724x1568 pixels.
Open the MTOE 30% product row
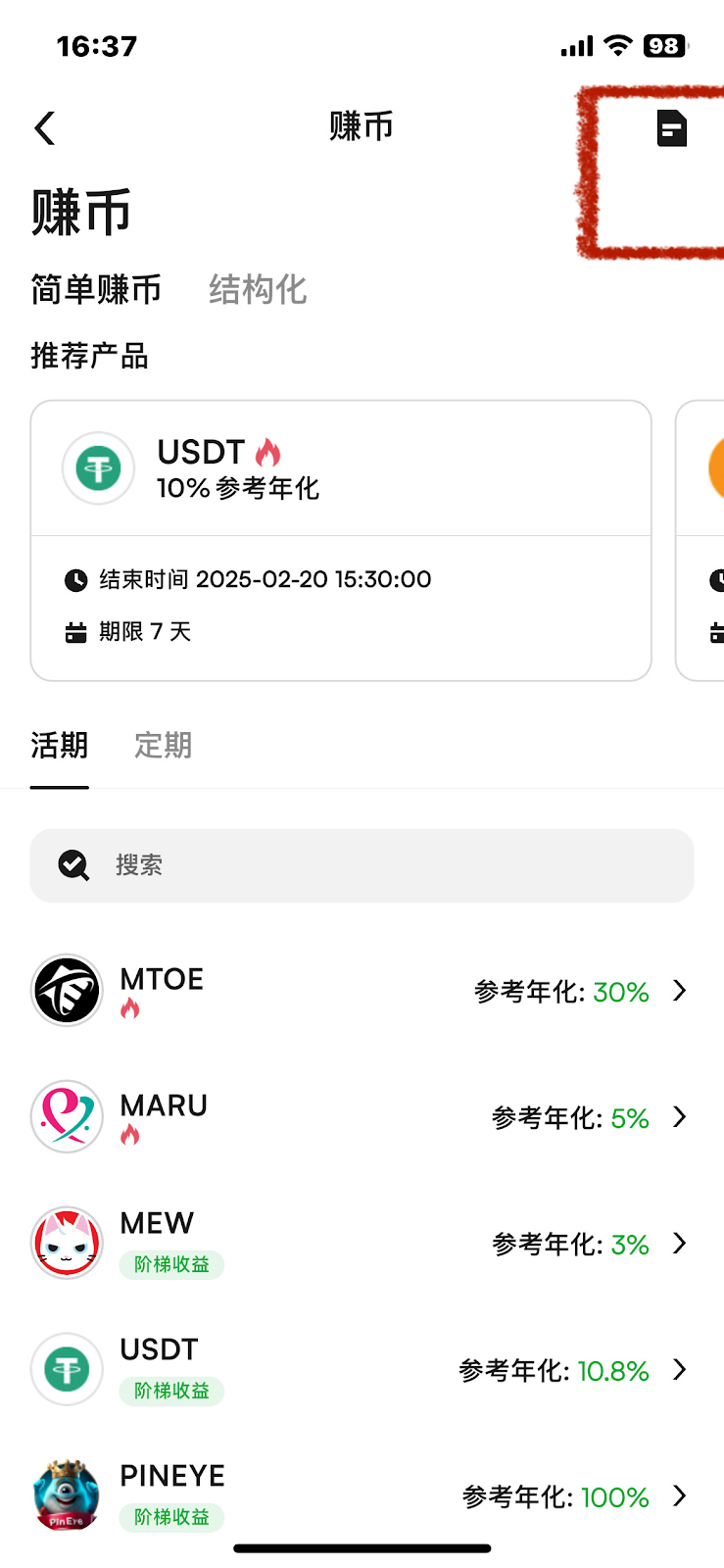point(362,991)
